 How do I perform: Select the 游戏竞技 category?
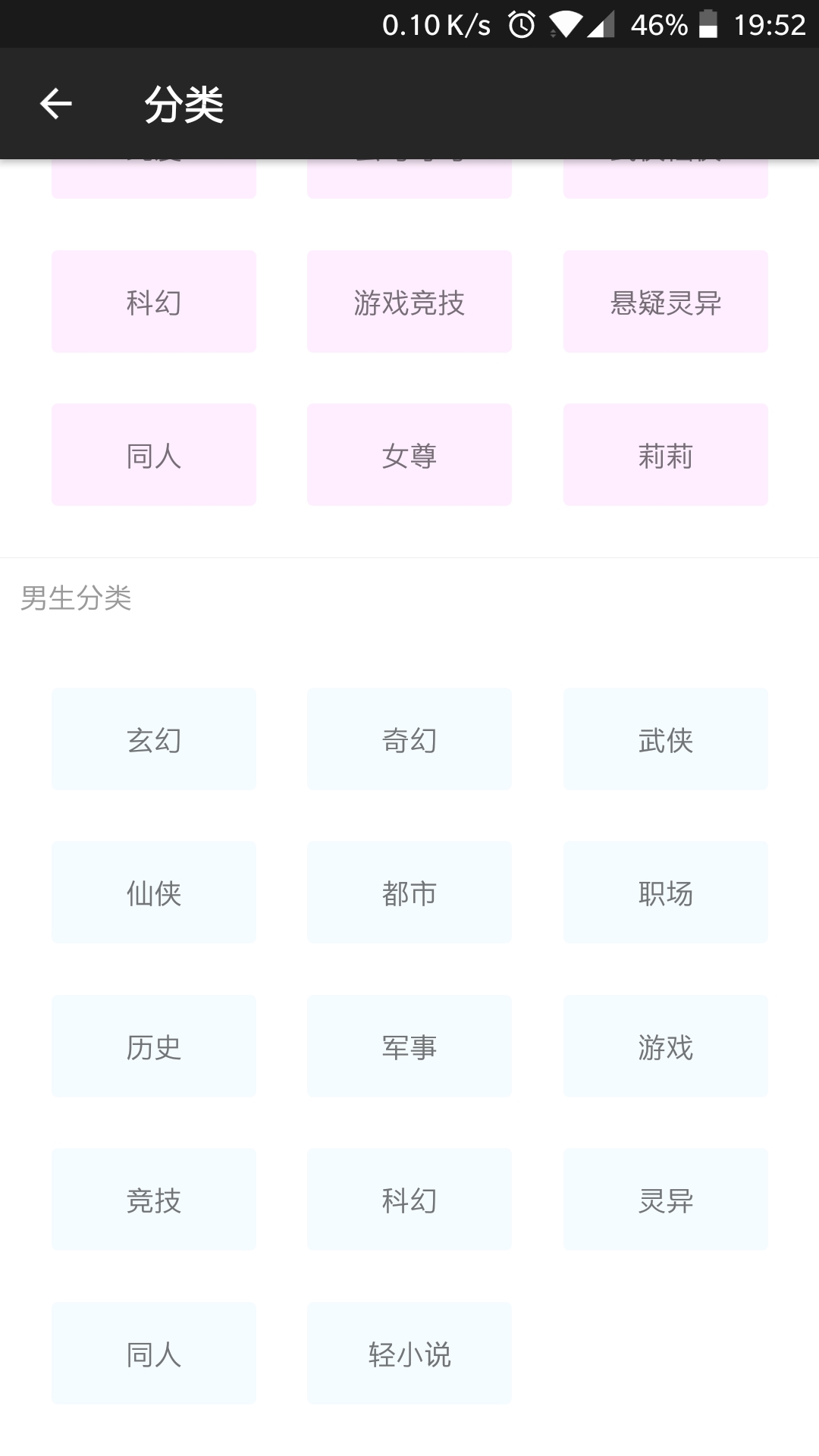[x=409, y=300]
